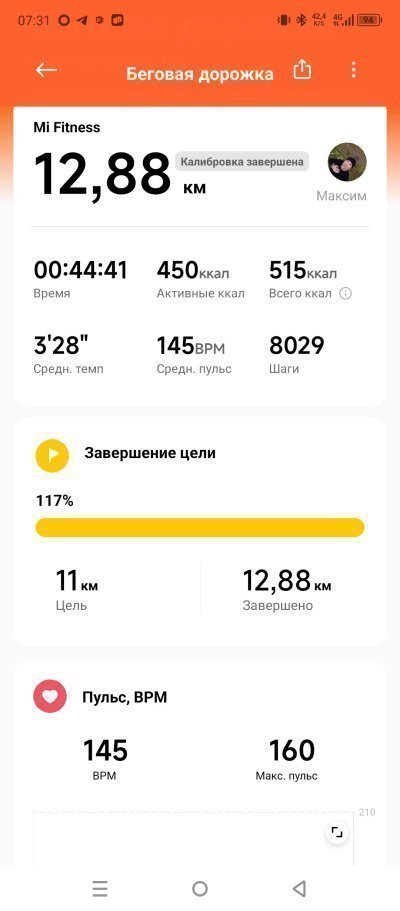400x911 pixels.
Task: Go back with the top-left arrow
Action: coord(47,70)
